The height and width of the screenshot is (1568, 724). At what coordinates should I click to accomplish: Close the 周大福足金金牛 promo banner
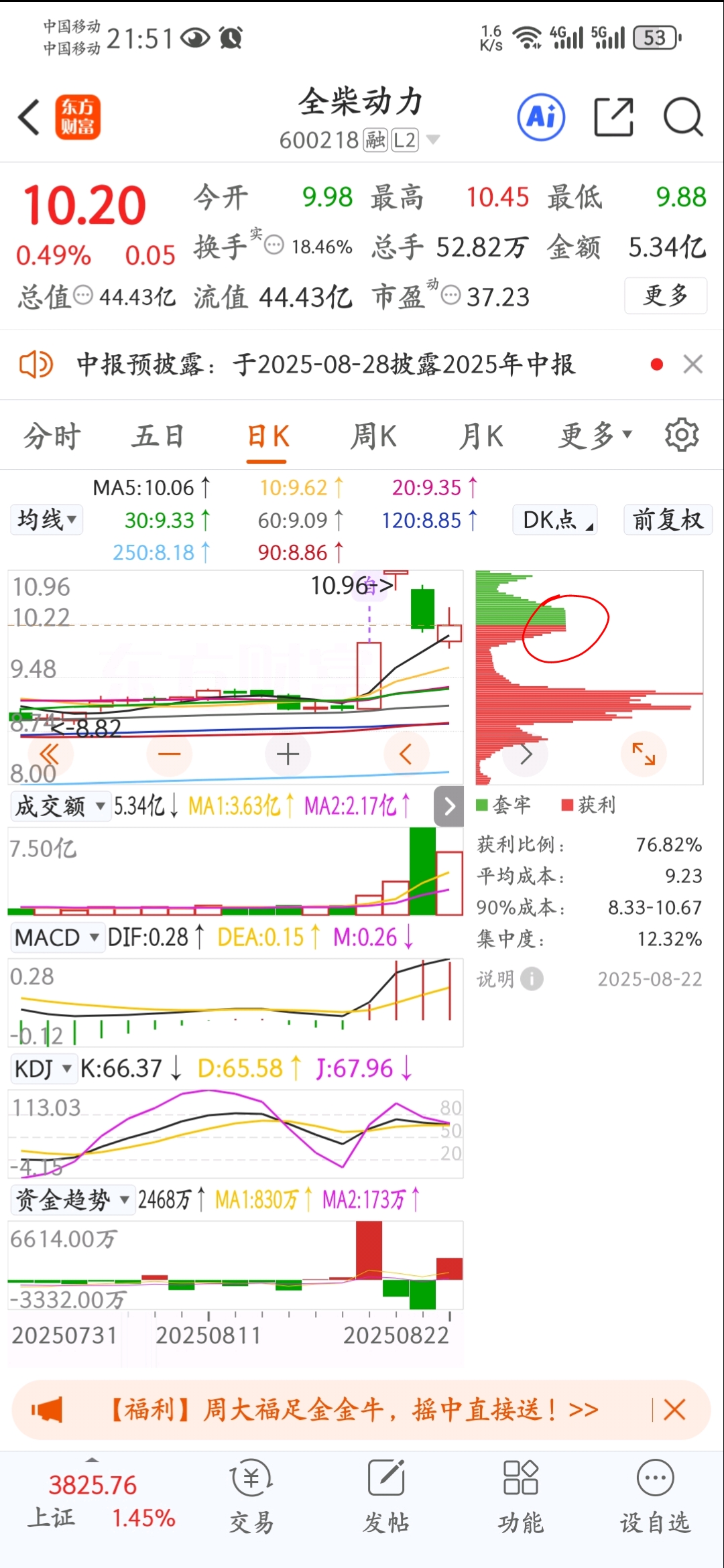(674, 1410)
